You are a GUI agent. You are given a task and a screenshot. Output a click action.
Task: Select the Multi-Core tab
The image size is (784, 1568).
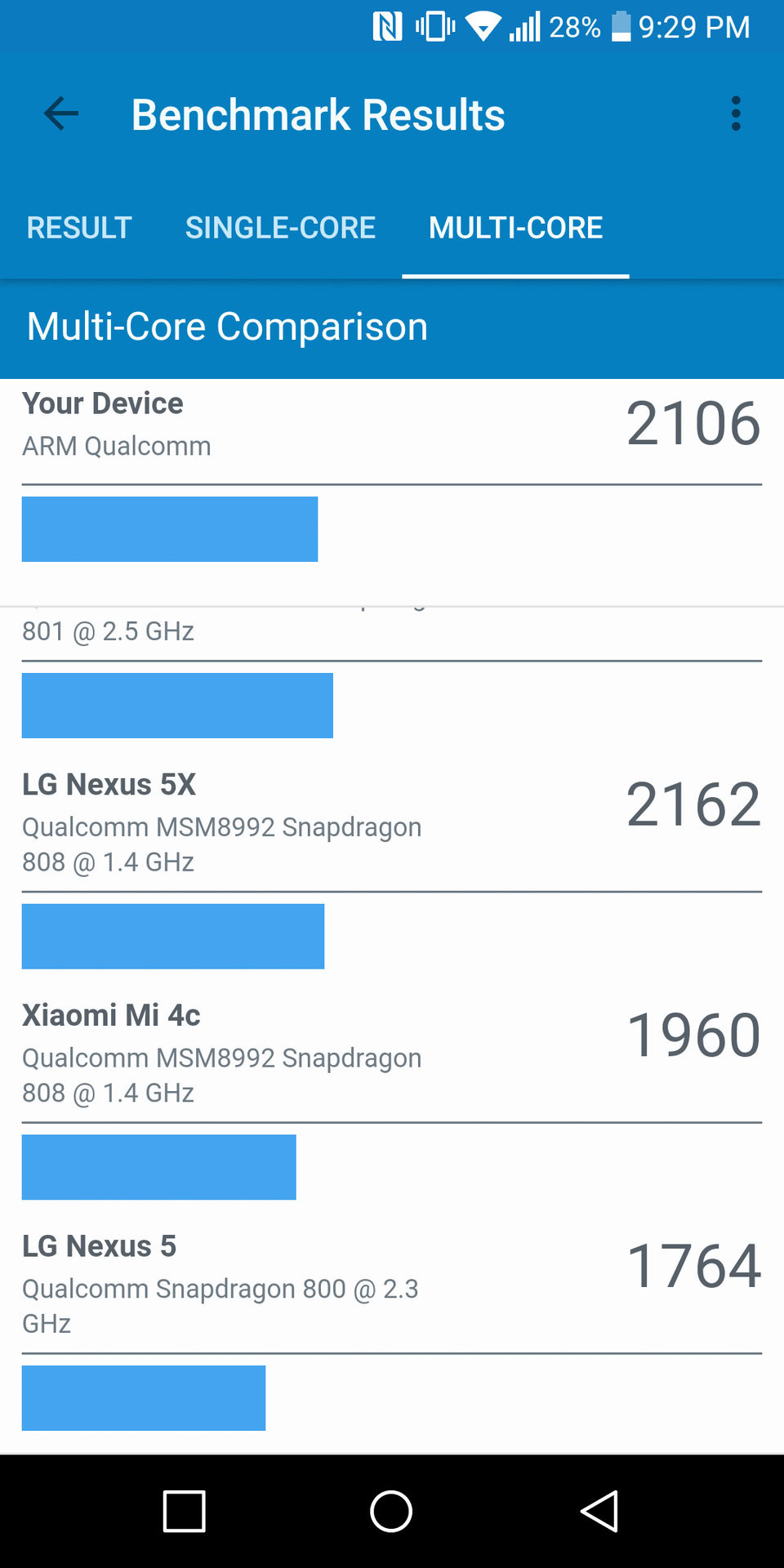point(515,228)
